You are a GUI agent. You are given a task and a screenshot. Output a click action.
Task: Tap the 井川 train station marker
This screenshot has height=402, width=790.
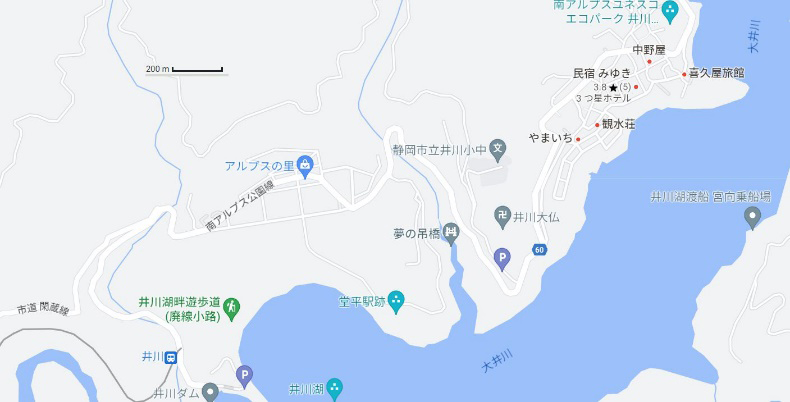point(172,356)
